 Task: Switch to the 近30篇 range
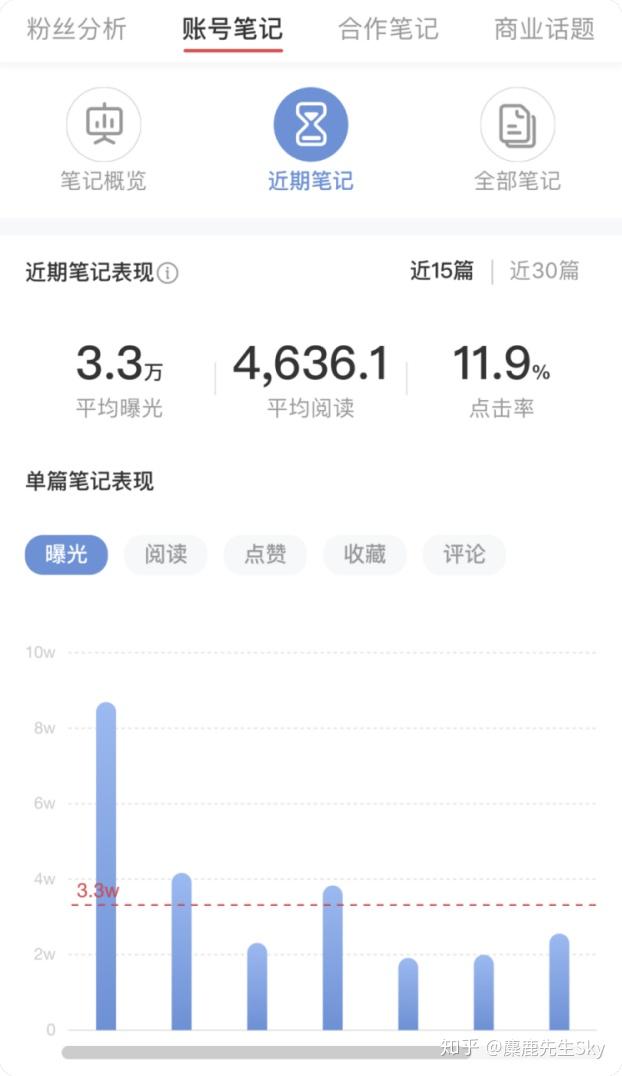pos(544,271)
